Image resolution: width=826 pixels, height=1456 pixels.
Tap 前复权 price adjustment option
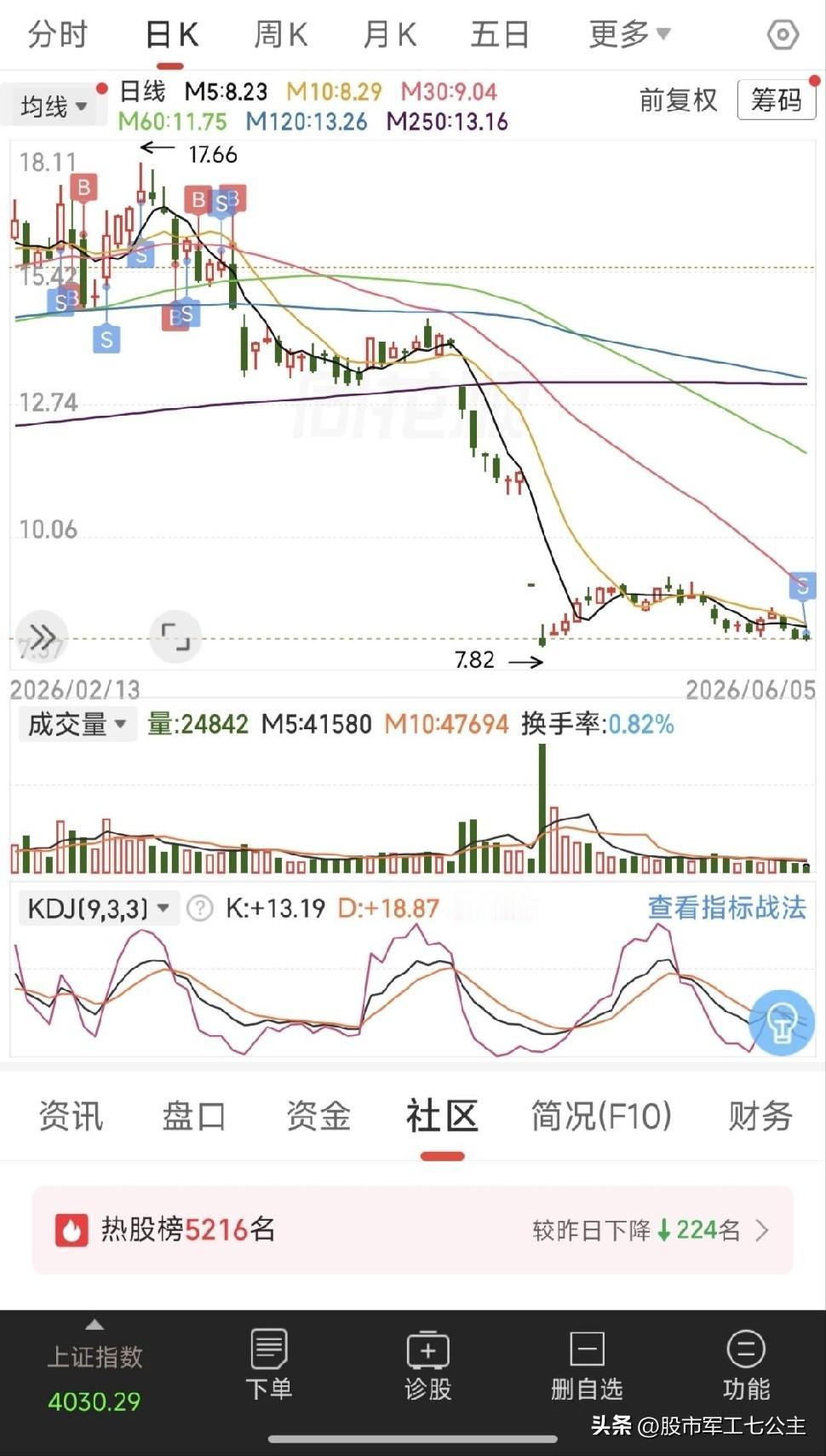(679, 101)
